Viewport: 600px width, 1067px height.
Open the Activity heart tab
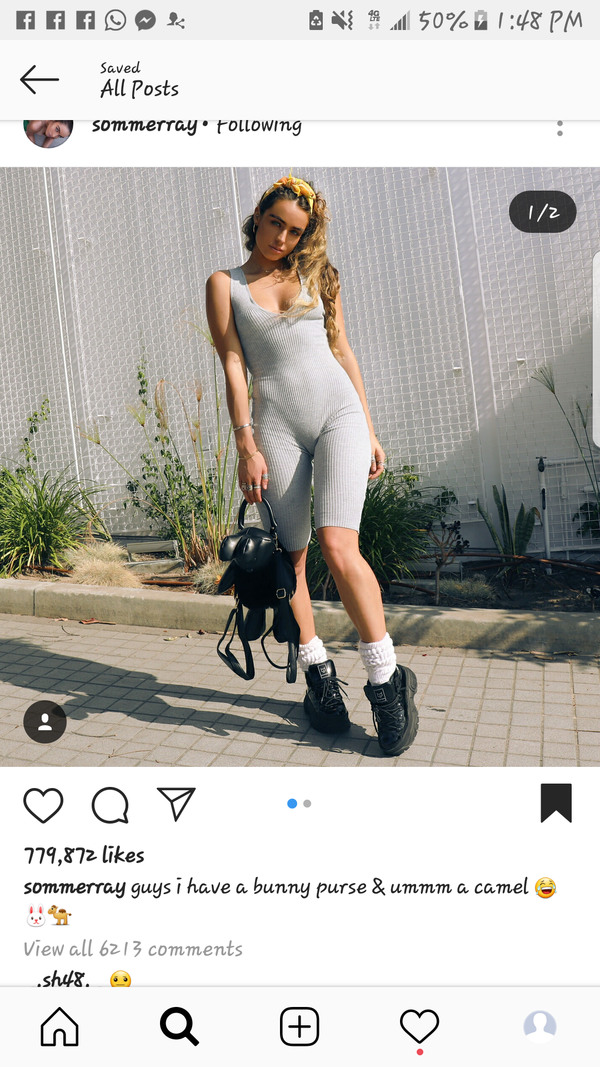(419, 1026)
